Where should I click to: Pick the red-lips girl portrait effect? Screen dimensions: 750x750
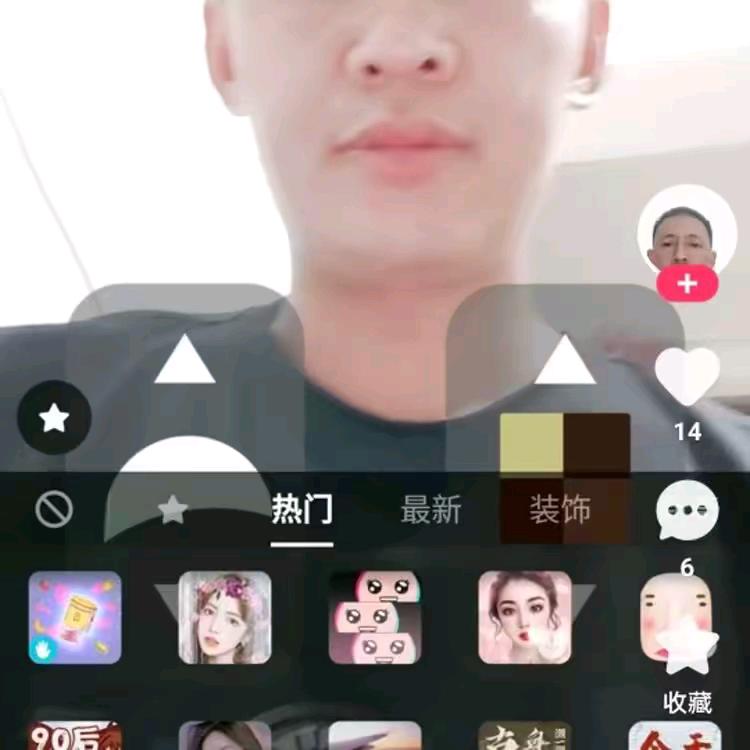tap(525, 617)
